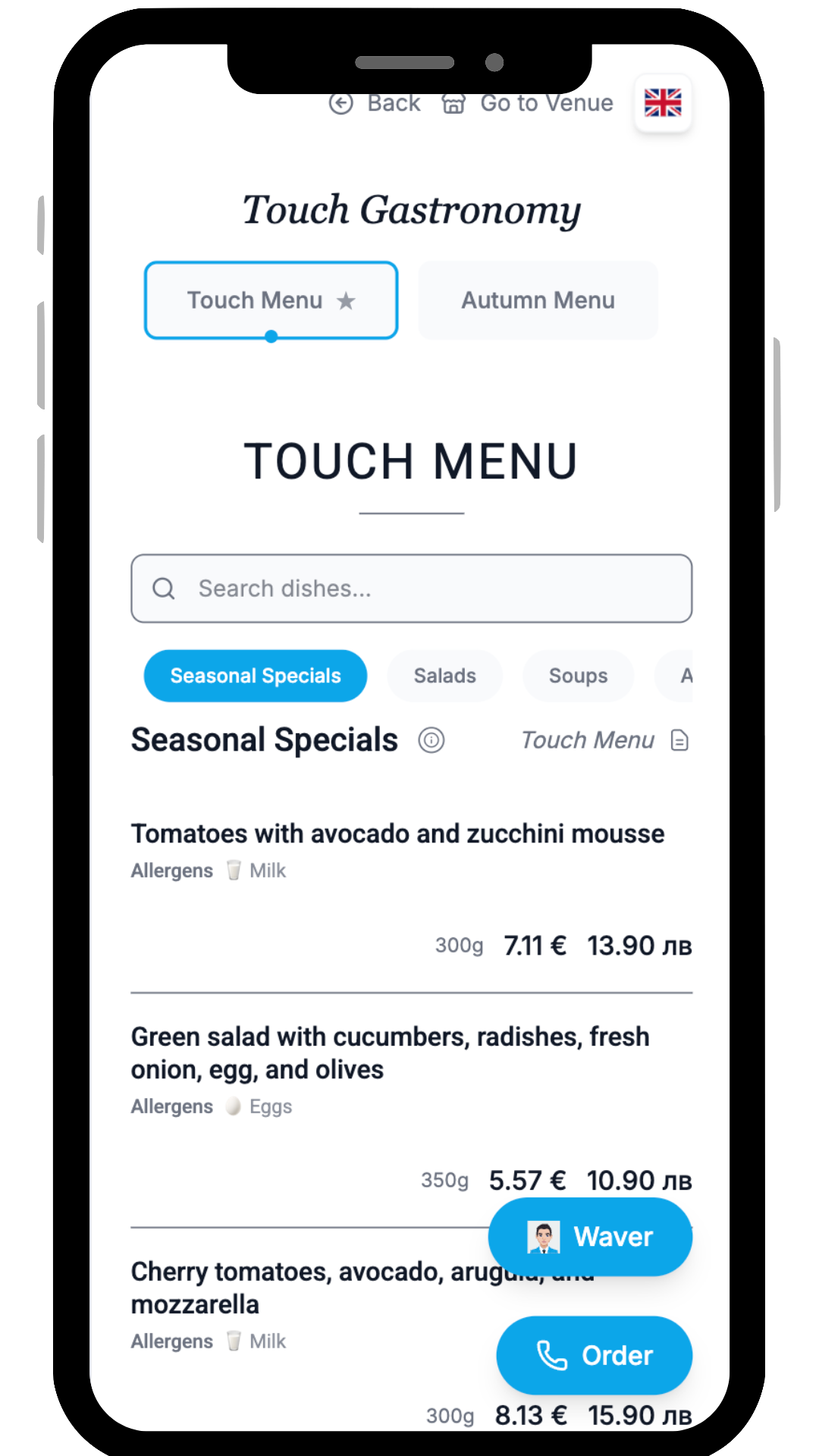Select the Touch Menu tab
Image resolution: width=819 pixels, height=1456 pixels.
coord(271,300)
